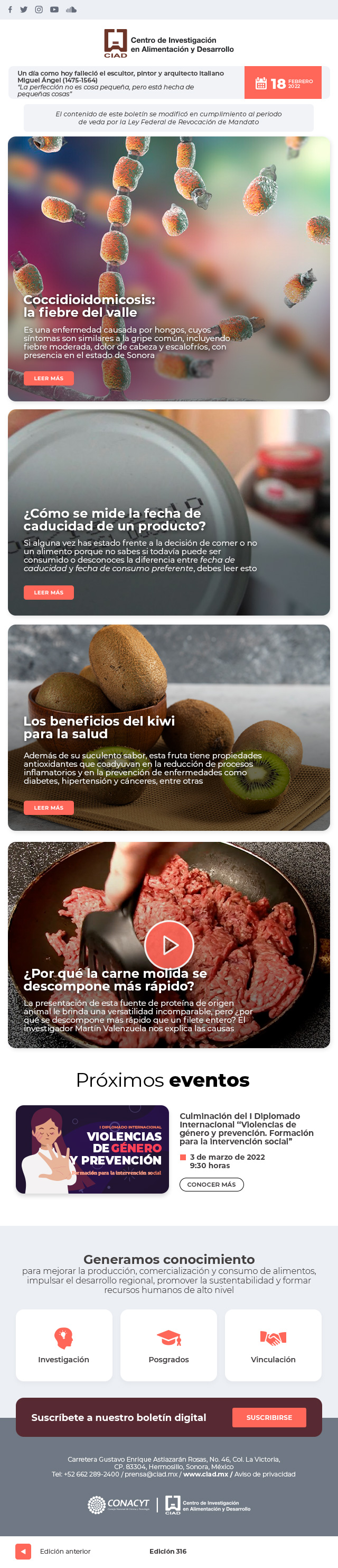Tap Leer más on expiration date article
The width and height of the screenshot is (338, 1568).
tap(49, 592)
